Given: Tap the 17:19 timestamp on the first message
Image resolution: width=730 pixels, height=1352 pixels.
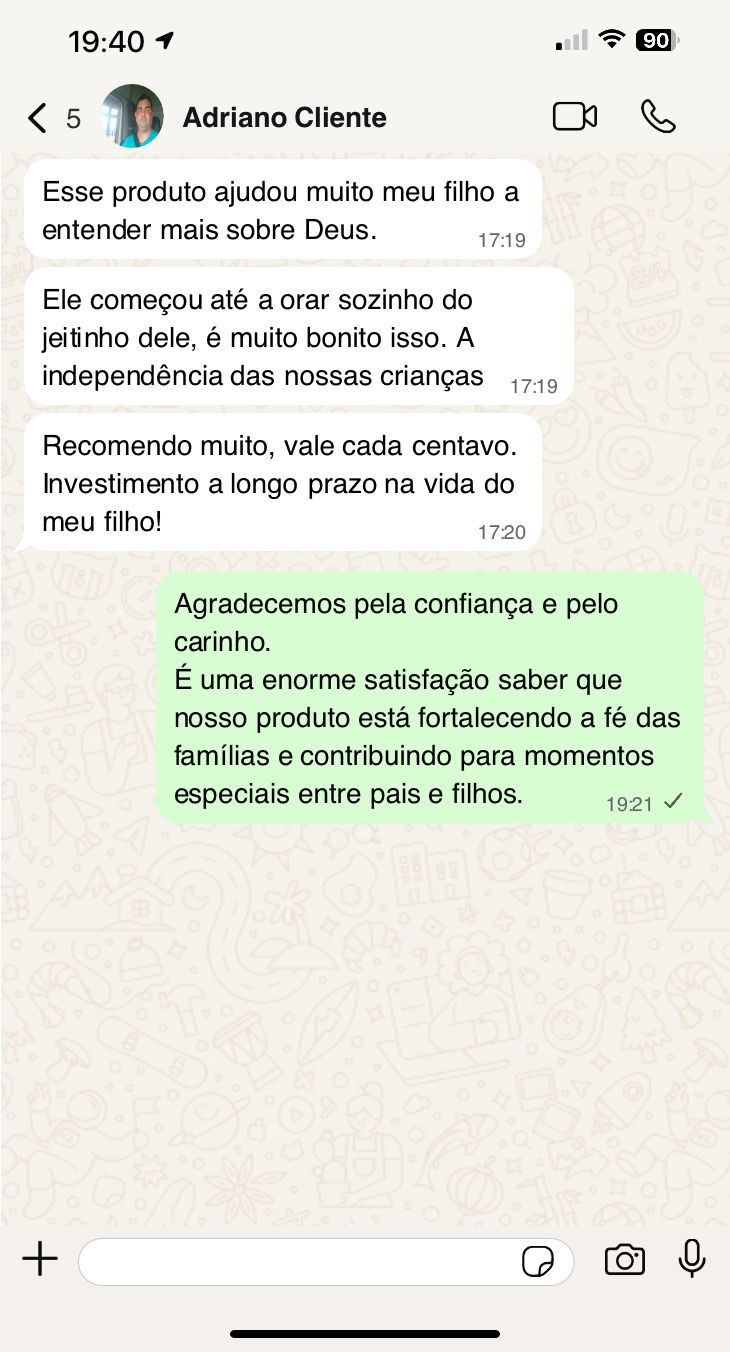Looking at the screenshot, I should [x=502, y=240].
